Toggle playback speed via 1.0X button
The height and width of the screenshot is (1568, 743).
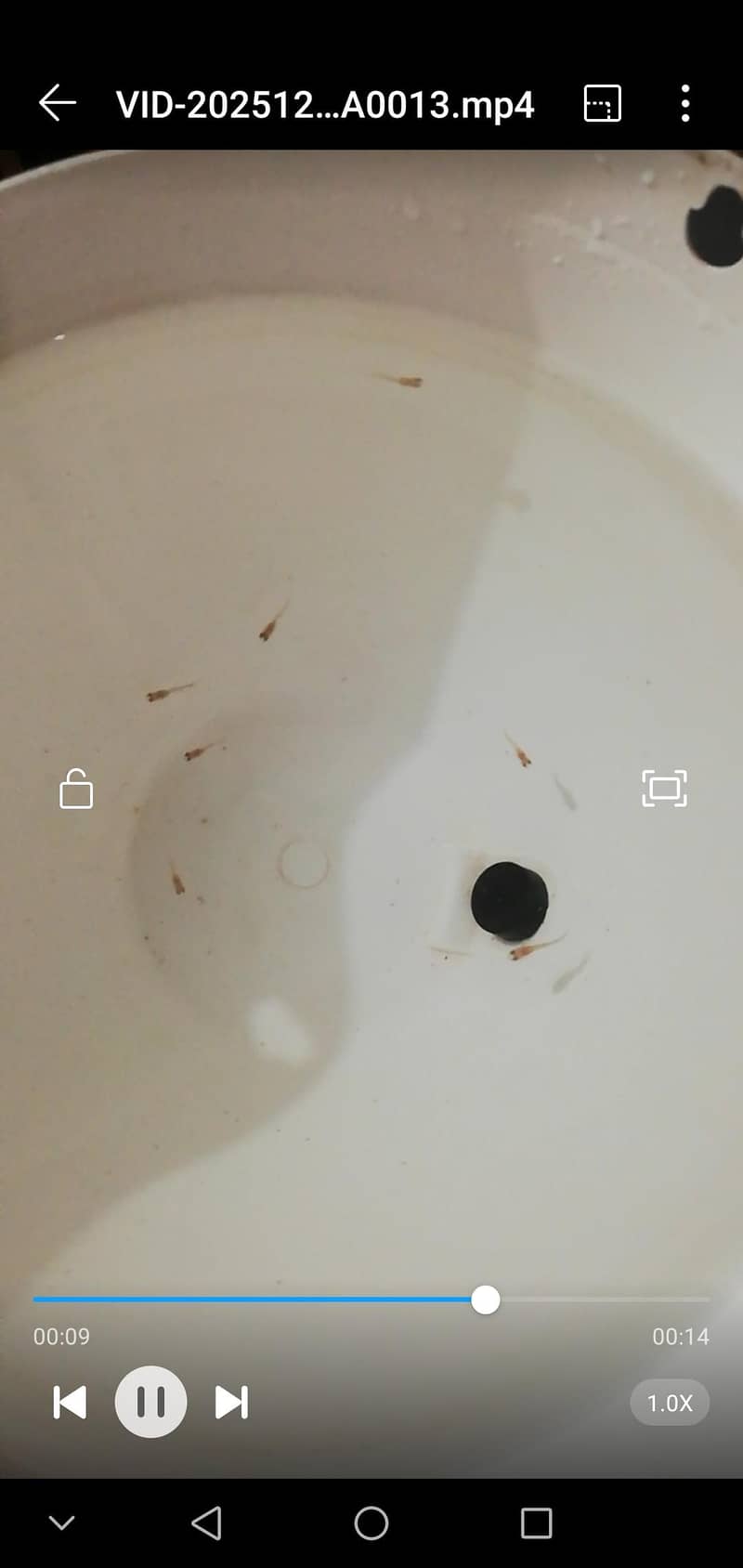click(670, 1403)
